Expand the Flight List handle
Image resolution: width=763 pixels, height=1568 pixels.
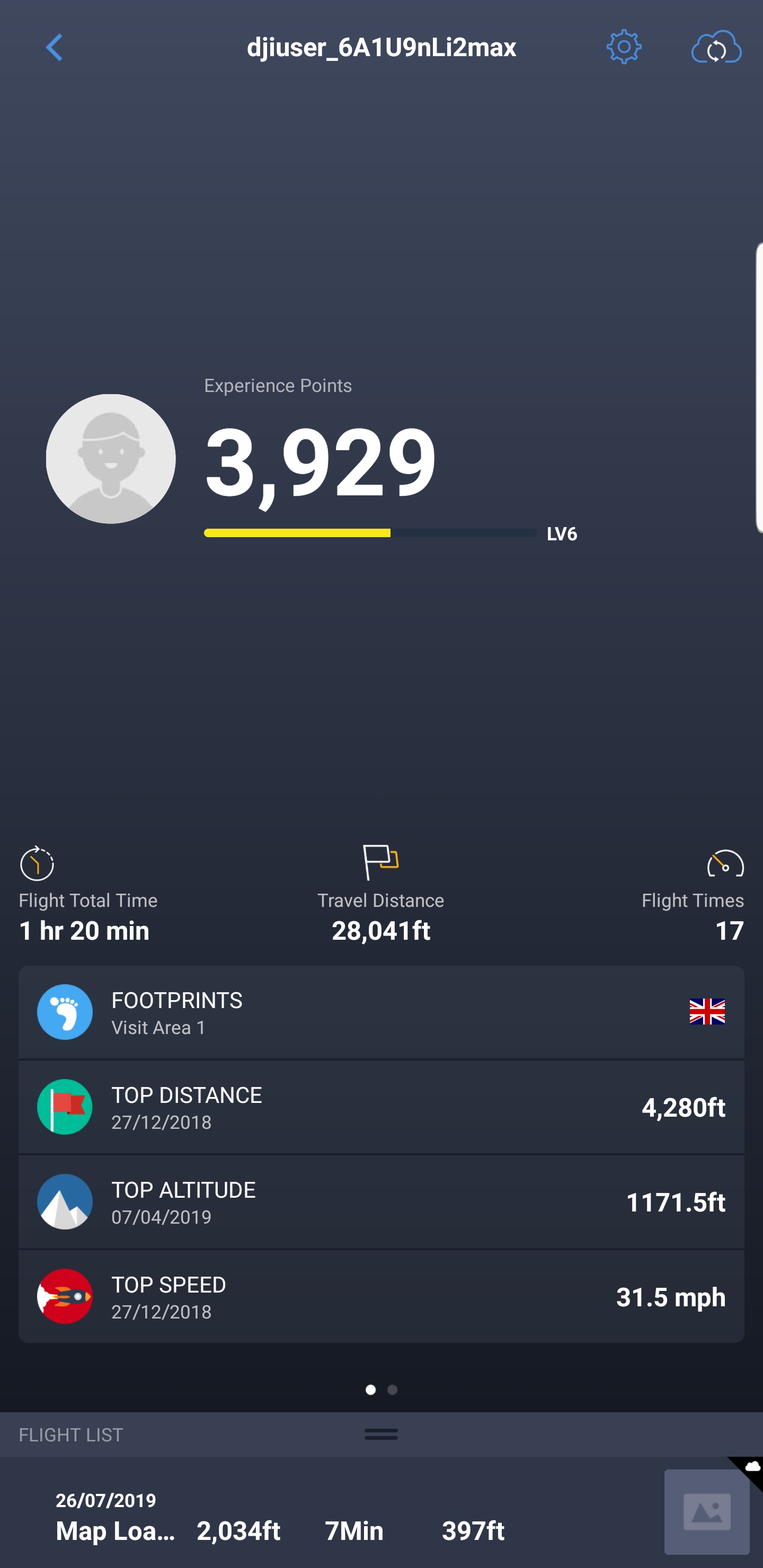pyautogui.click(x=381, y=1435)
